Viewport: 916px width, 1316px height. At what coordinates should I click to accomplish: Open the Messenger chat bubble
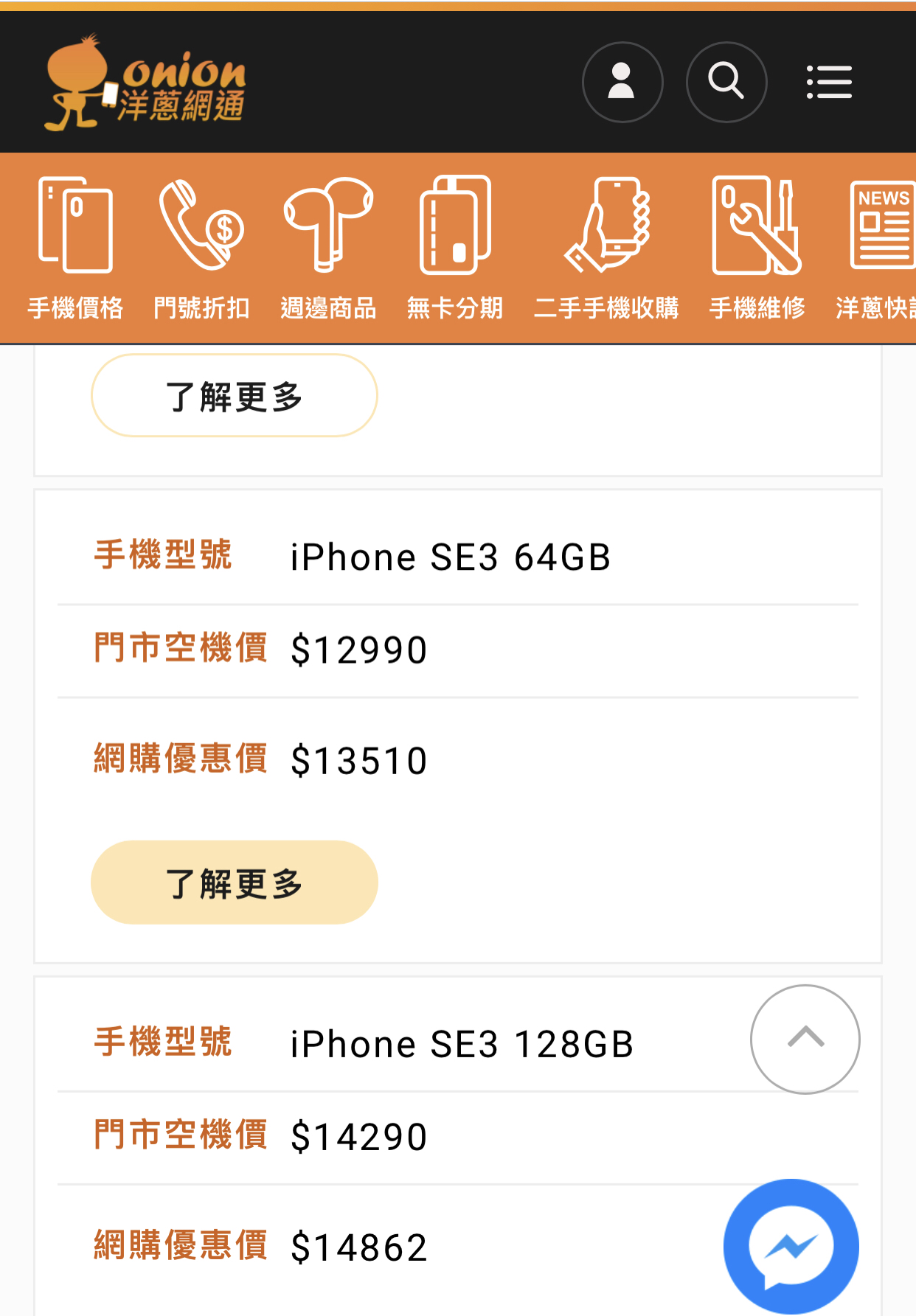[x=791, y=1246]
